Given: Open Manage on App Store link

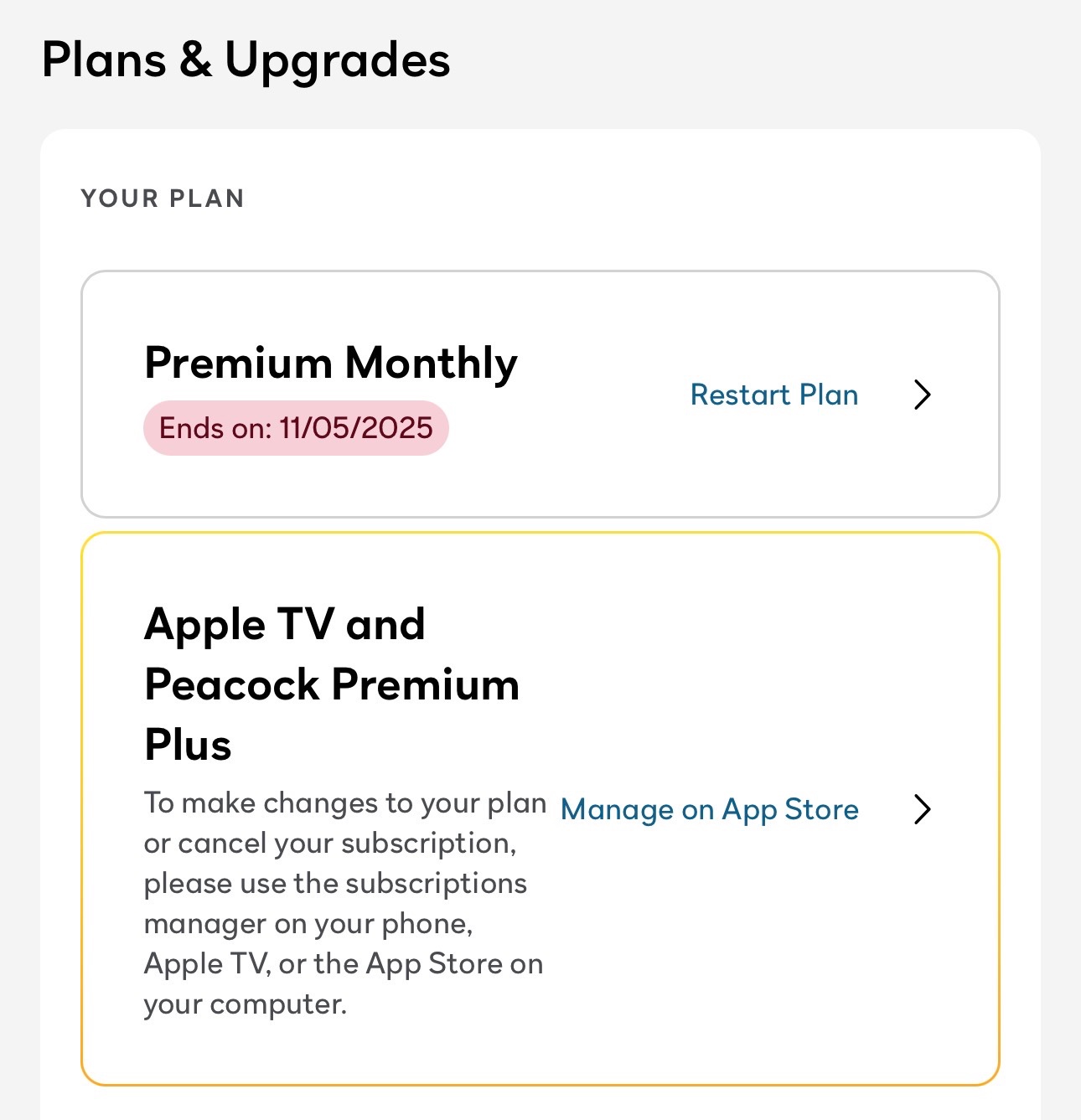Looking at the screenshot, I should (710, 810).
